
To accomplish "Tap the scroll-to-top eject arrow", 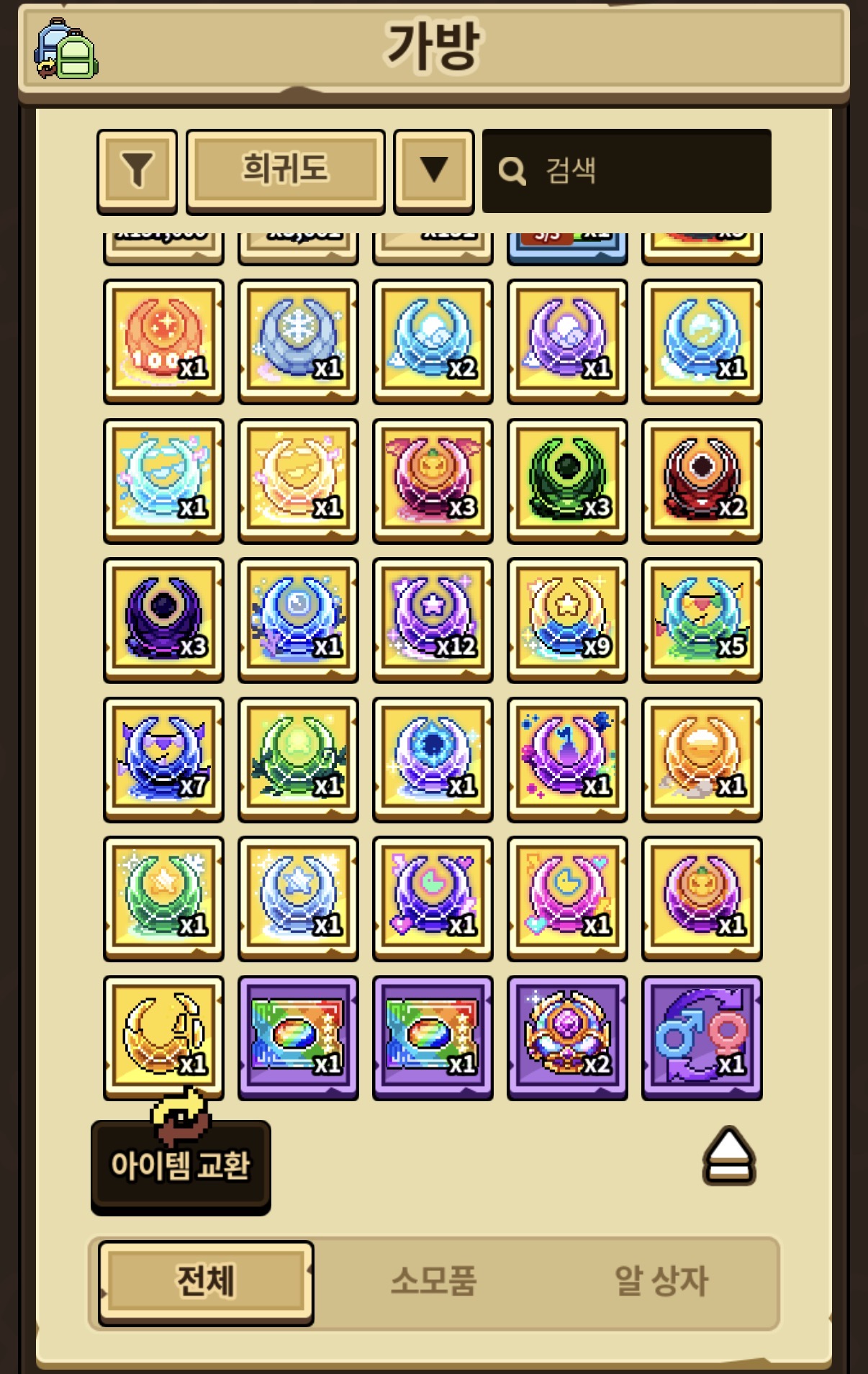I will click(728, 1155).
